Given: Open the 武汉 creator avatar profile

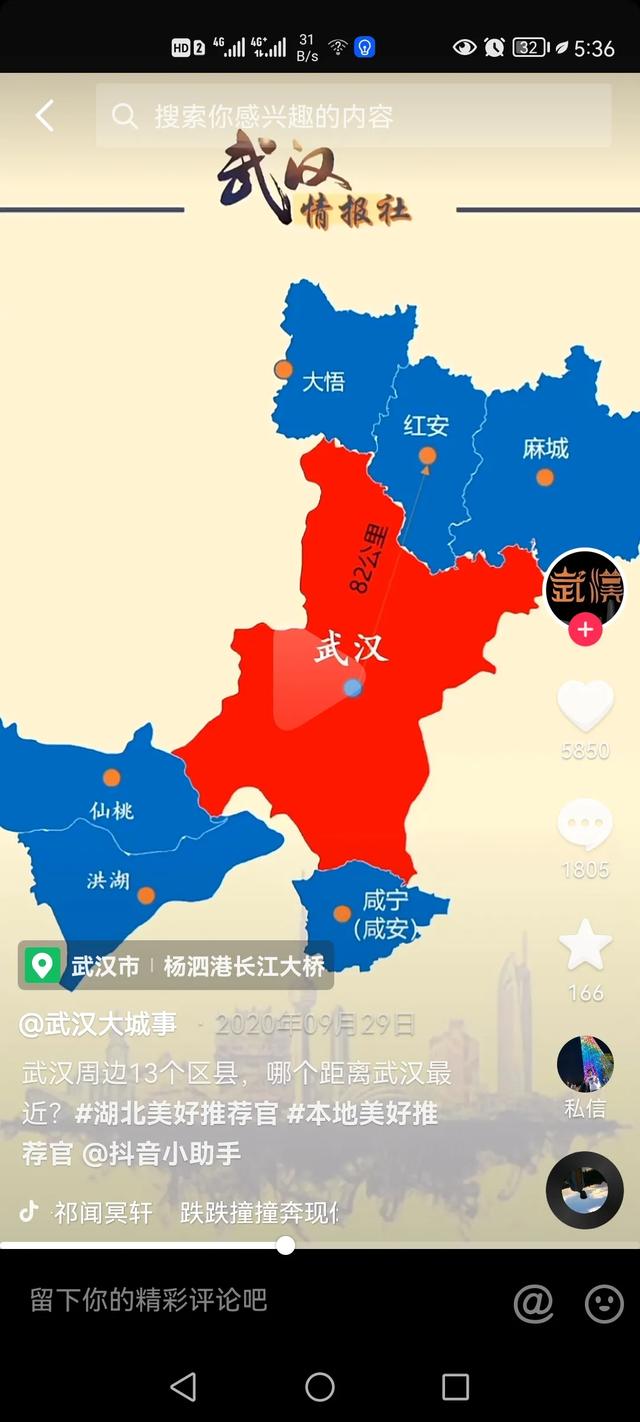Looking at the screenshot, I should [585, 589].
